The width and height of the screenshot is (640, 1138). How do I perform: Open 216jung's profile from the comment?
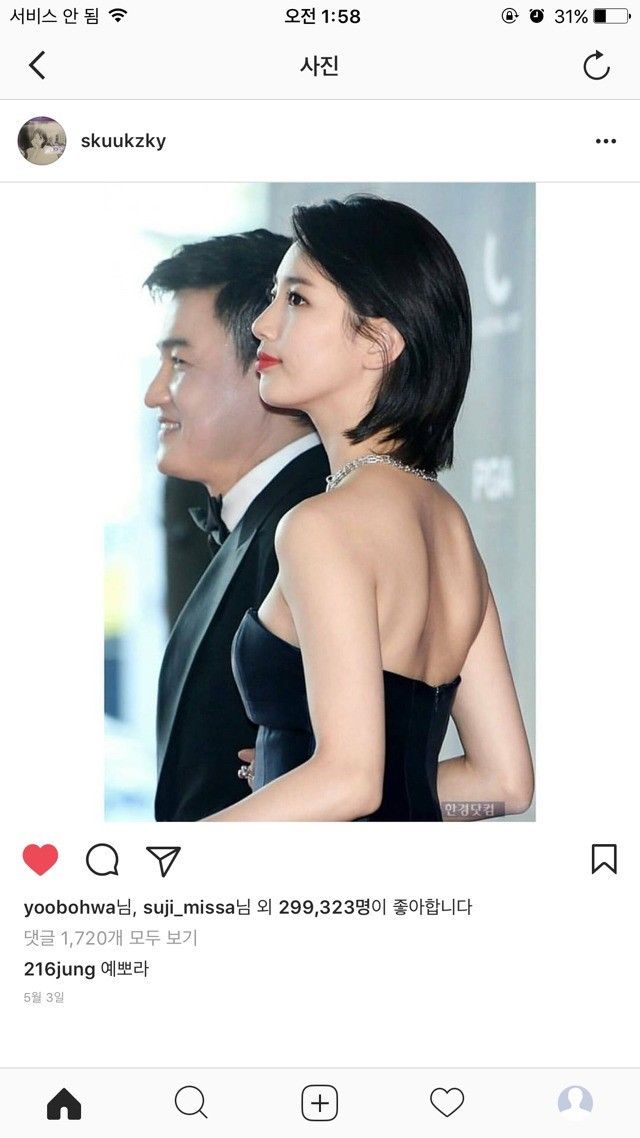(x=60, y=969)
